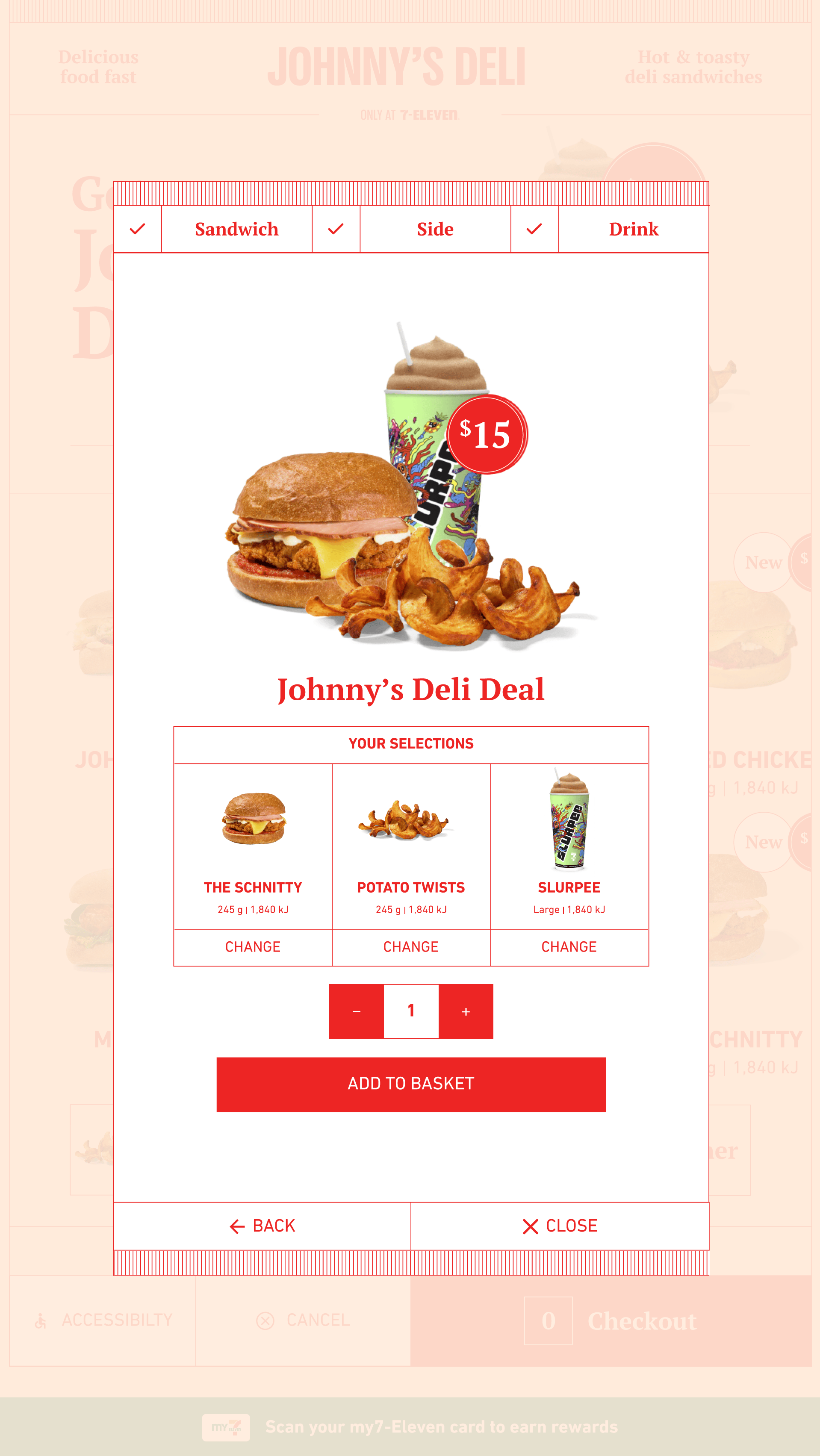This screenshot has height=1456, width=820.
Task: Decrease the deal quantity with minus
Action: tap(357, 1011)
